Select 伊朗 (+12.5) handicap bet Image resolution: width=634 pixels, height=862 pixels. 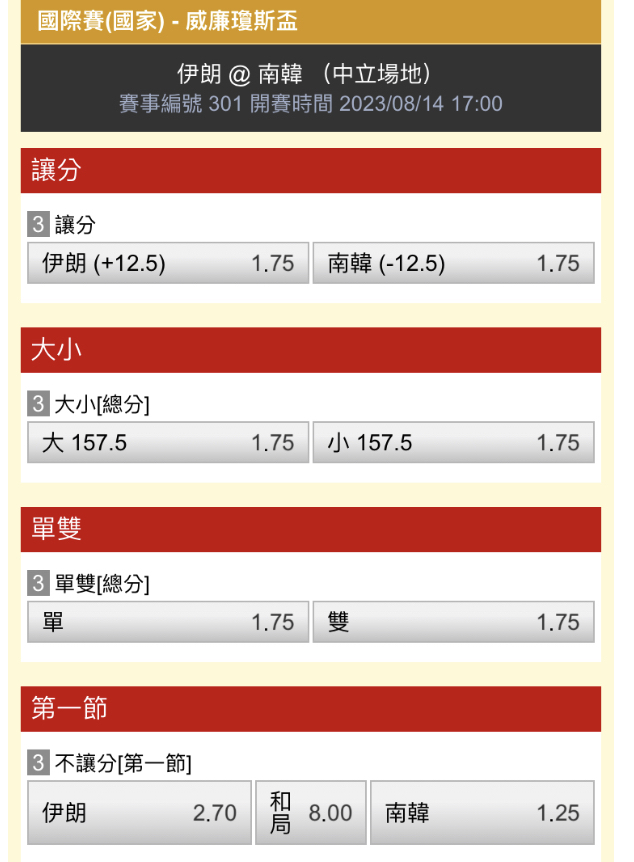point(168,263)
